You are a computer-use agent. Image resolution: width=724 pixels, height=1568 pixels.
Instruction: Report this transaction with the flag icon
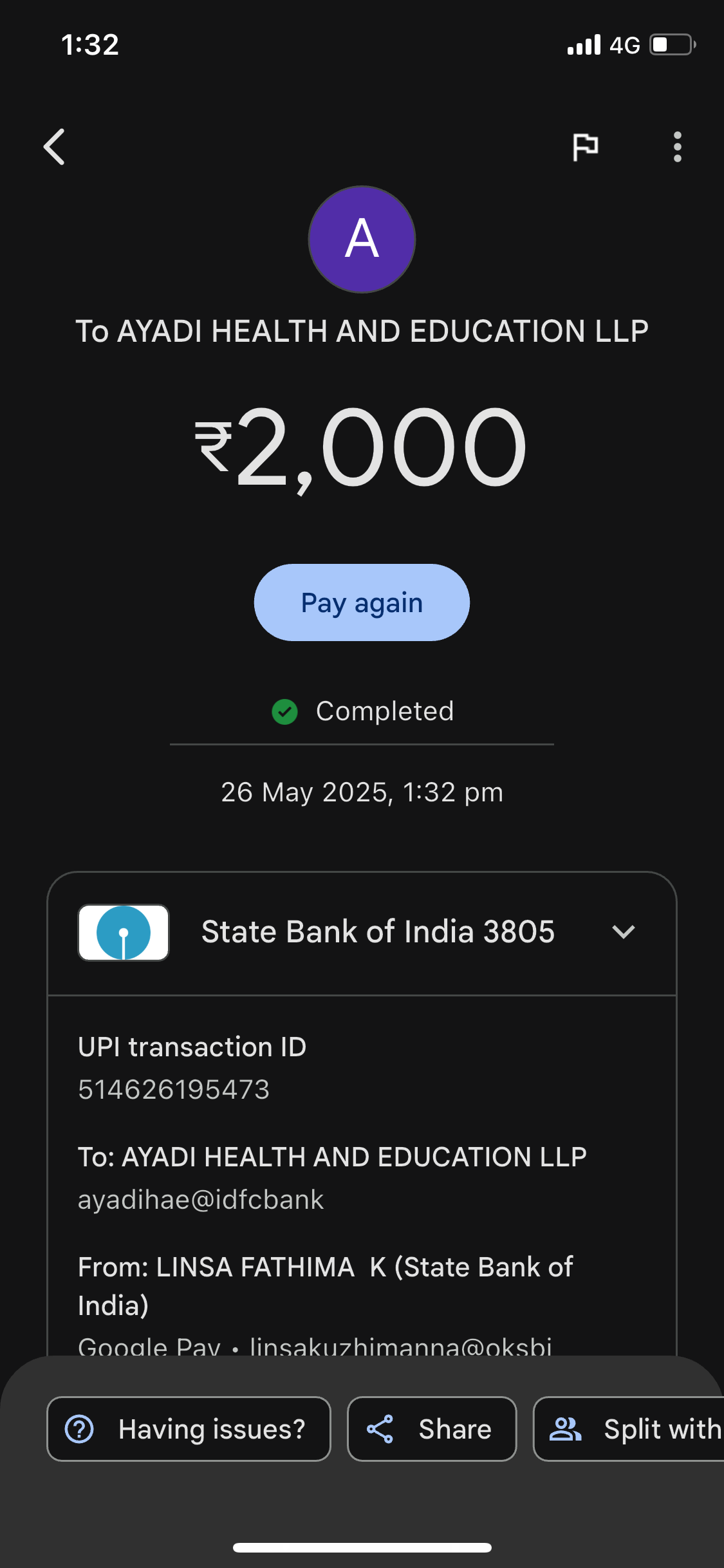585,147
